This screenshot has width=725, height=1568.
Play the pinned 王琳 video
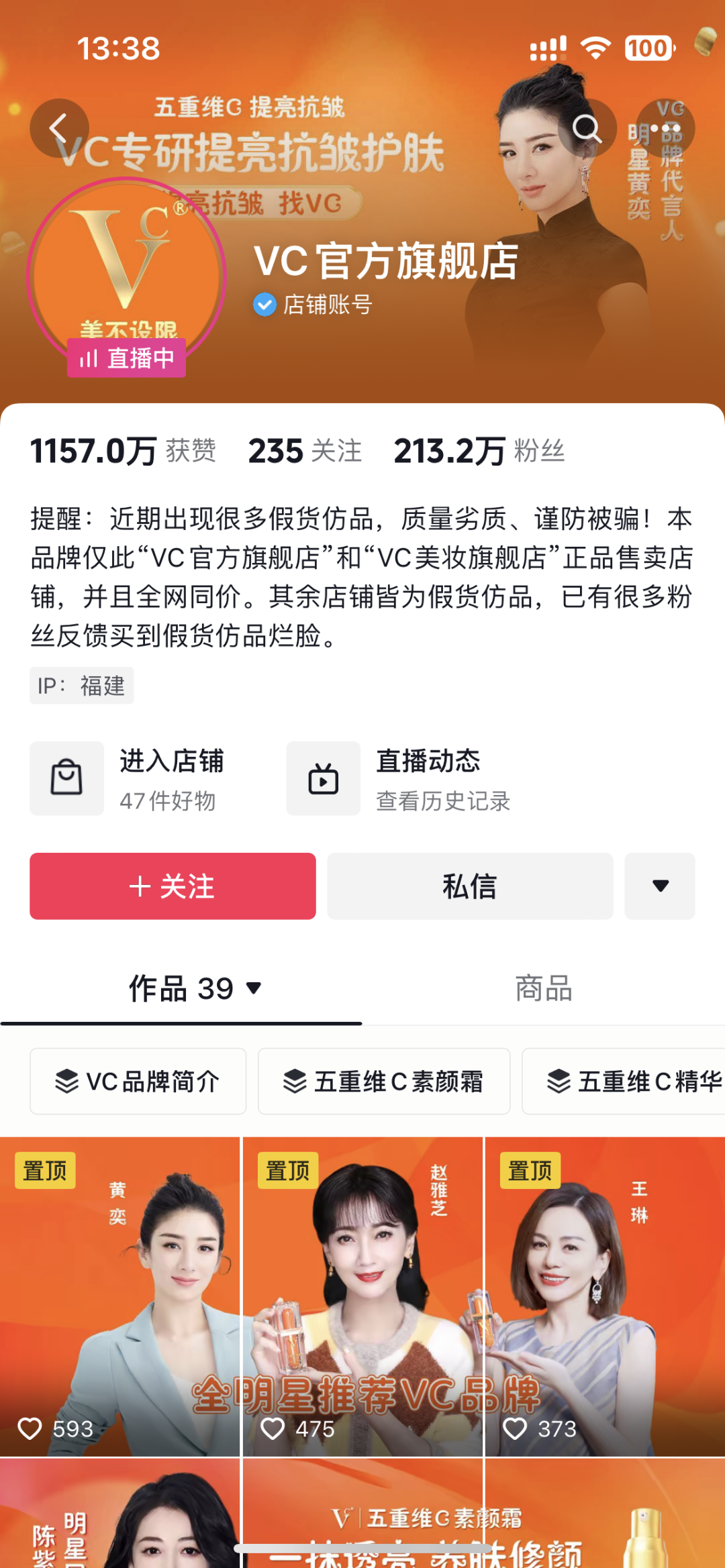click(x=604, y=1295)
